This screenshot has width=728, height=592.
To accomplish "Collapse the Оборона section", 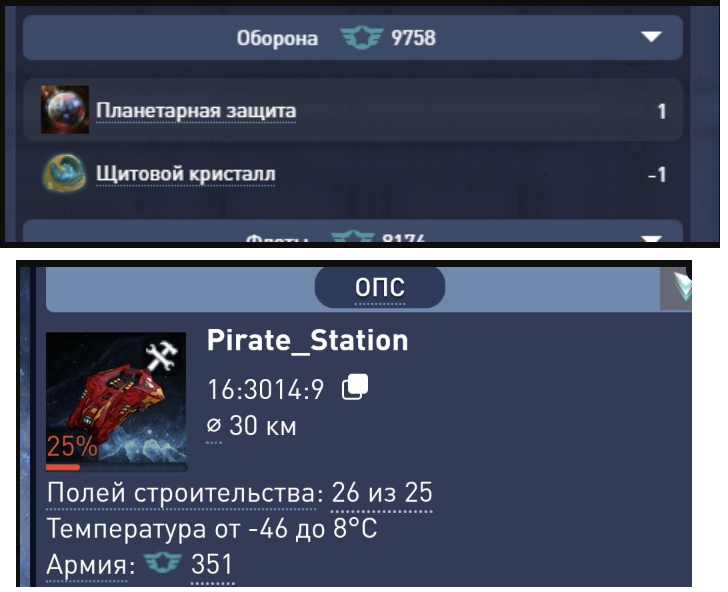I will [x=651, y=38].
